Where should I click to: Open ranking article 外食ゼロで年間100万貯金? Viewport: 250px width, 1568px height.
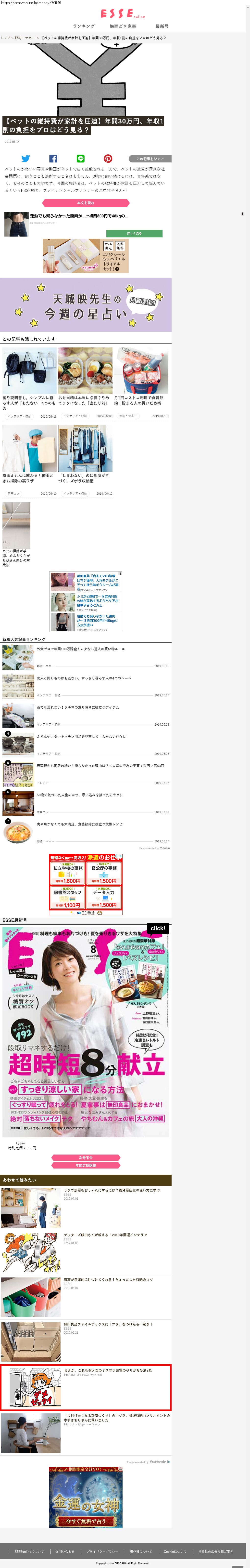click(x=80, y=649)
